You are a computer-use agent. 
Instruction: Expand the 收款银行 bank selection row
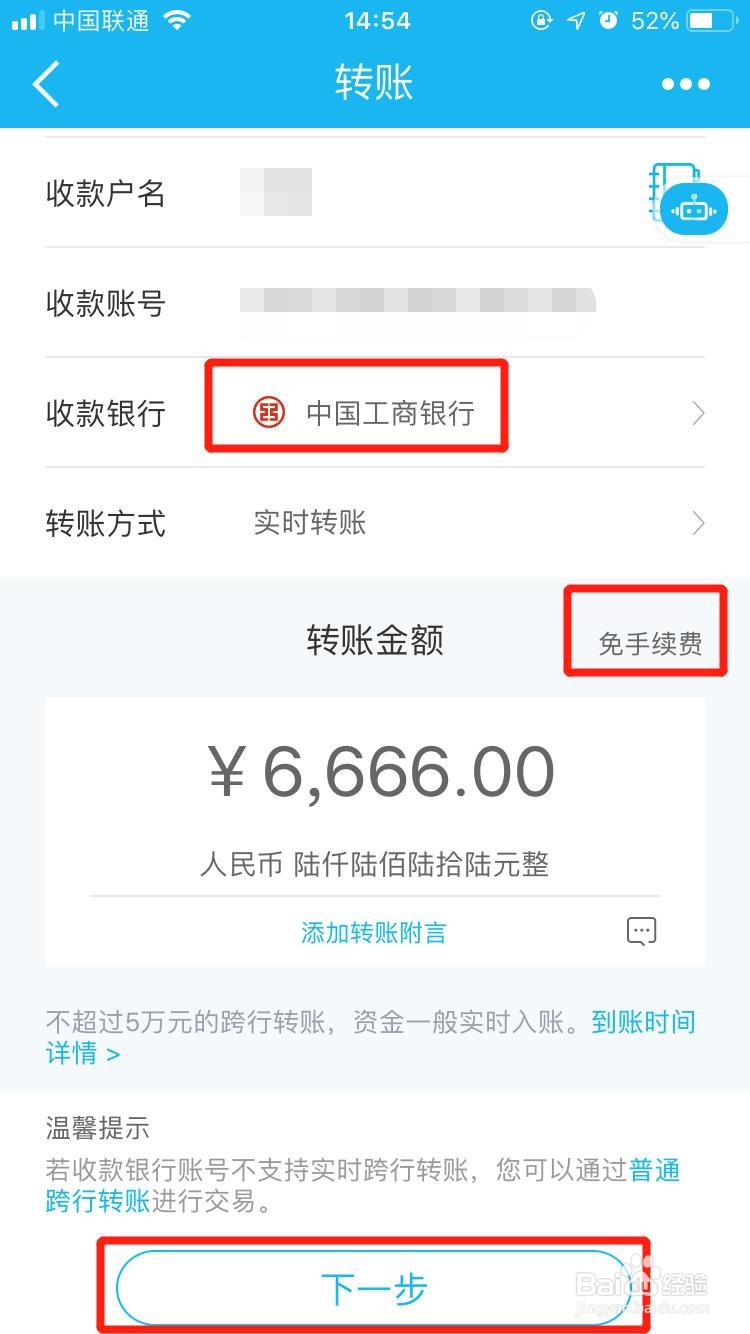pos(375,414)
